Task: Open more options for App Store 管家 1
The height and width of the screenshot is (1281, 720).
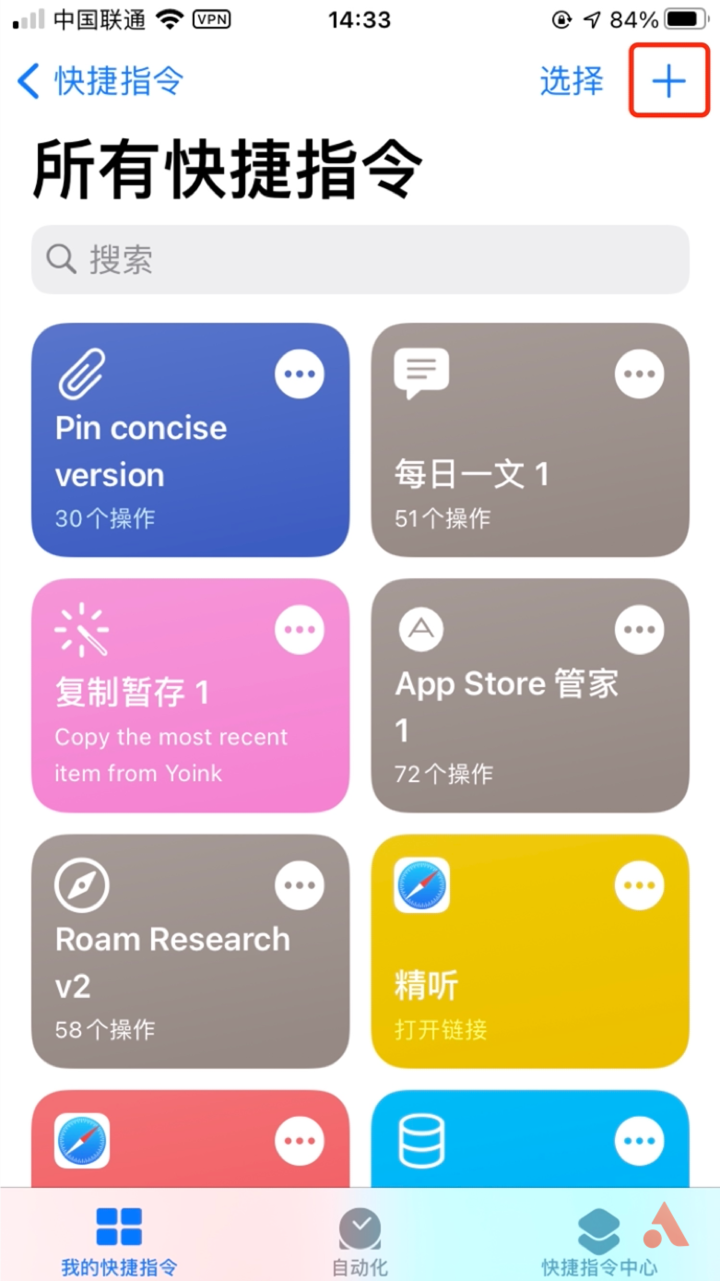Action: click(639, 630)
